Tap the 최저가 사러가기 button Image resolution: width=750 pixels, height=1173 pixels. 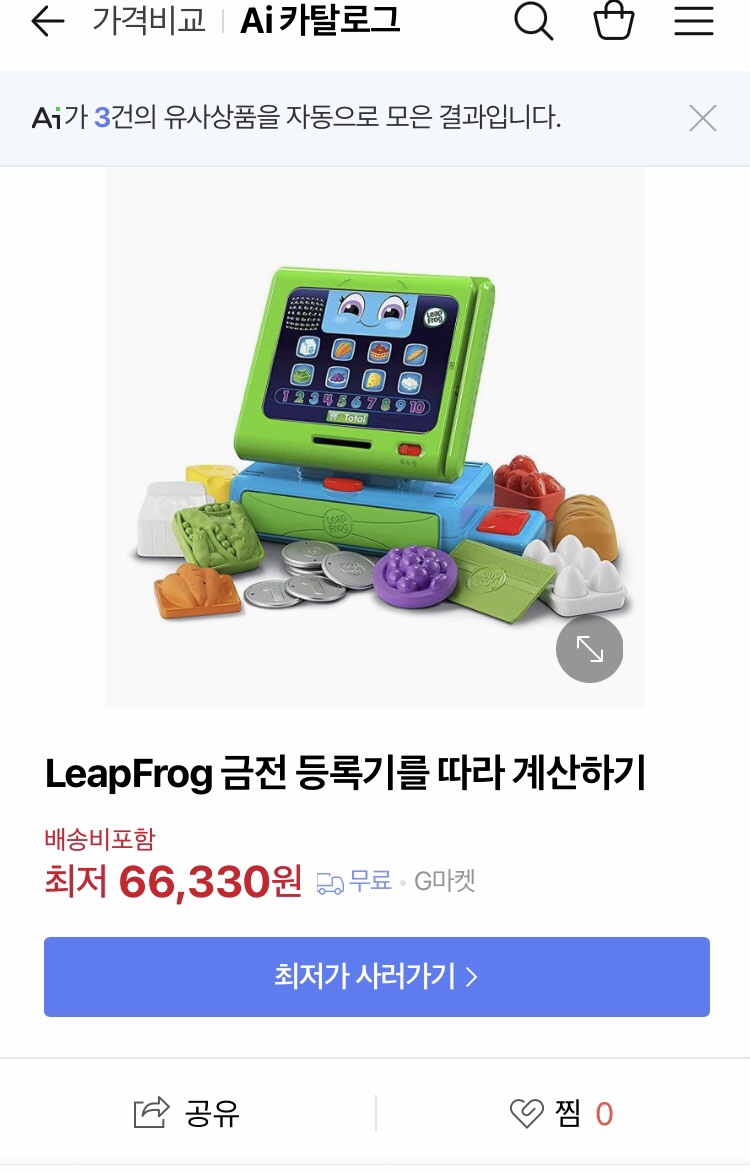click(x=375, y=976)
